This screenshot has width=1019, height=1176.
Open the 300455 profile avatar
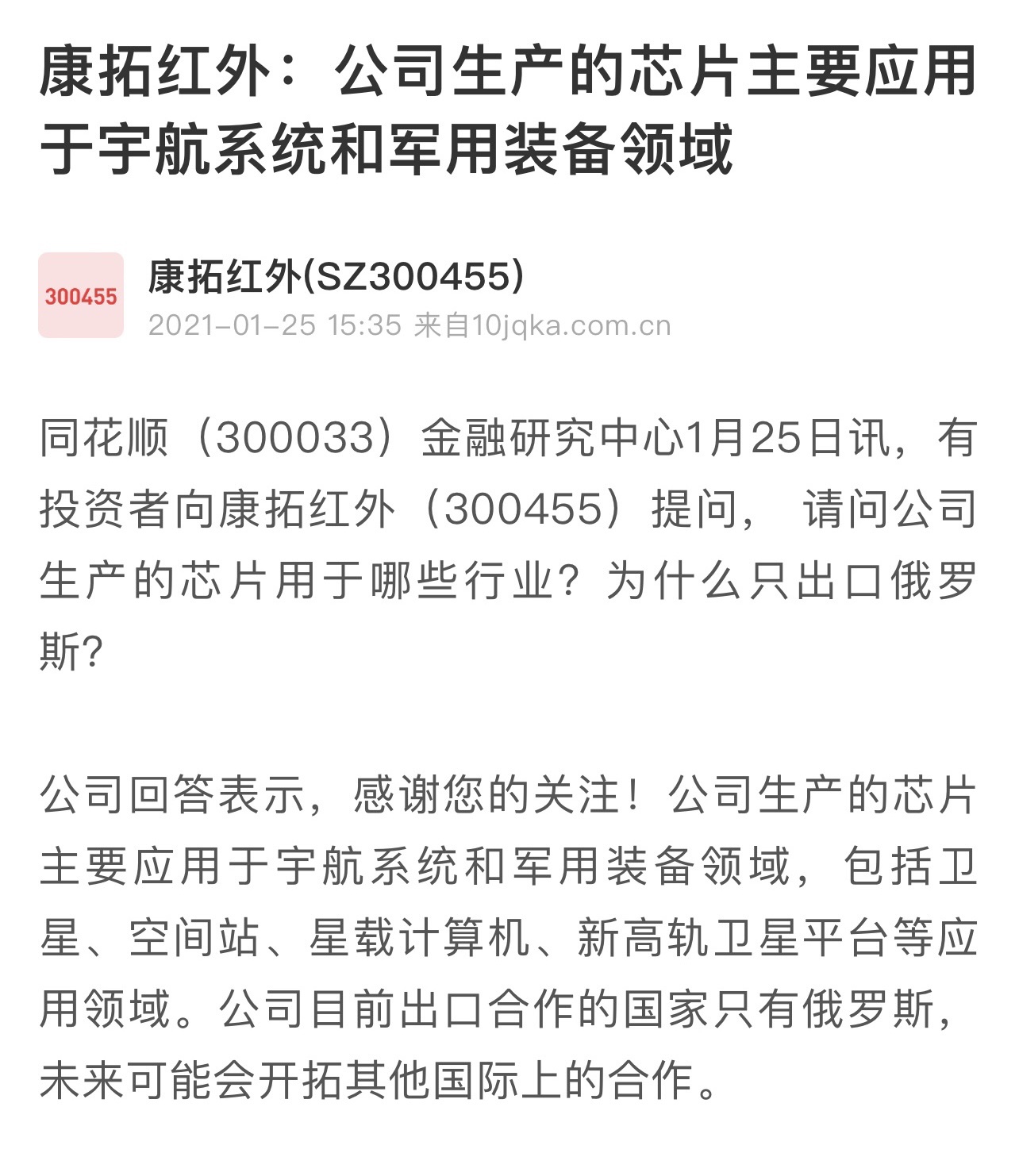click(x=81, y=296)
